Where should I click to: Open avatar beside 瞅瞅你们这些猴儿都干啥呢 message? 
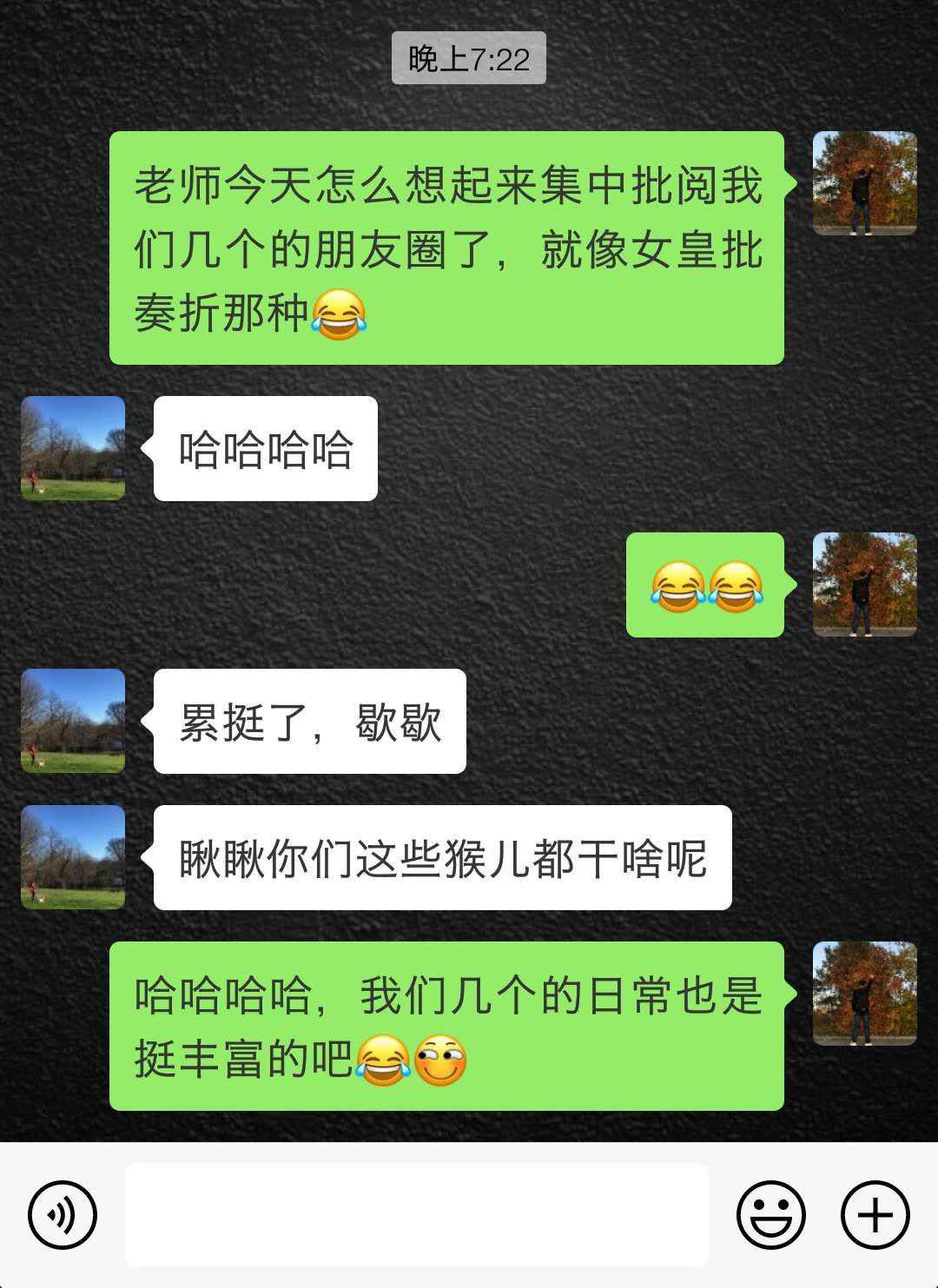pyautogui.click(x=73, y=857)
